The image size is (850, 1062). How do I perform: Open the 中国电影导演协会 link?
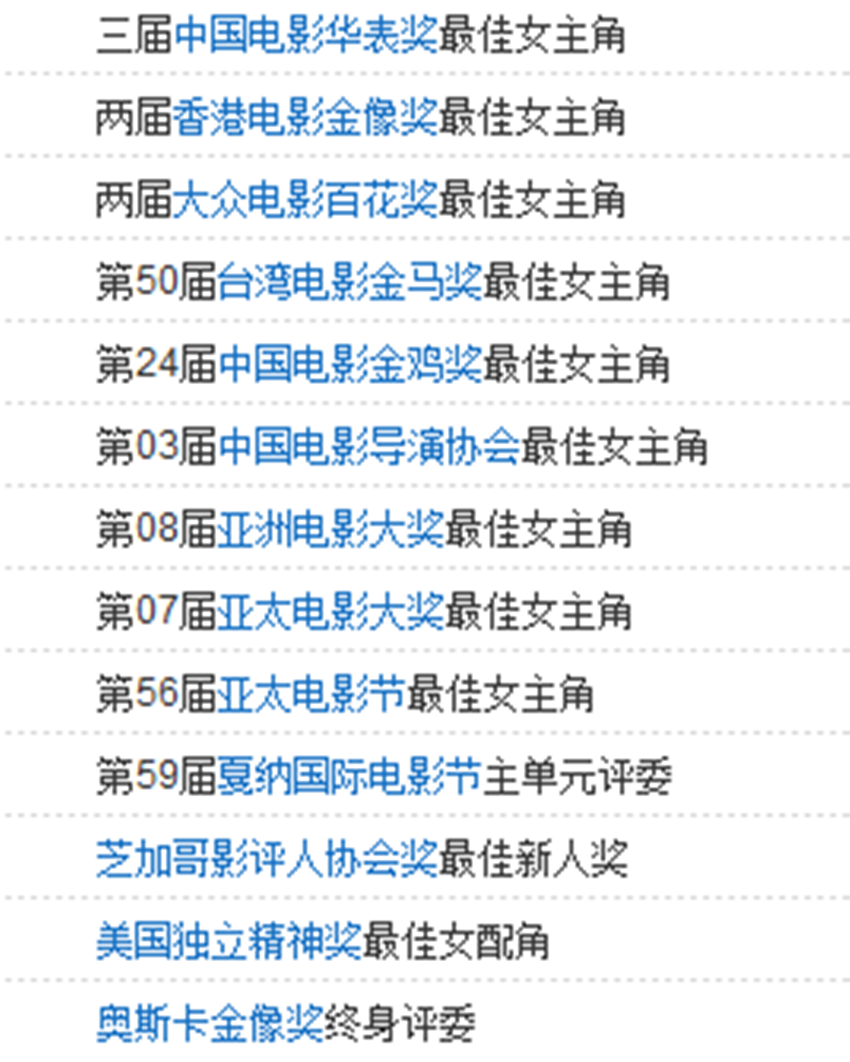368,447
